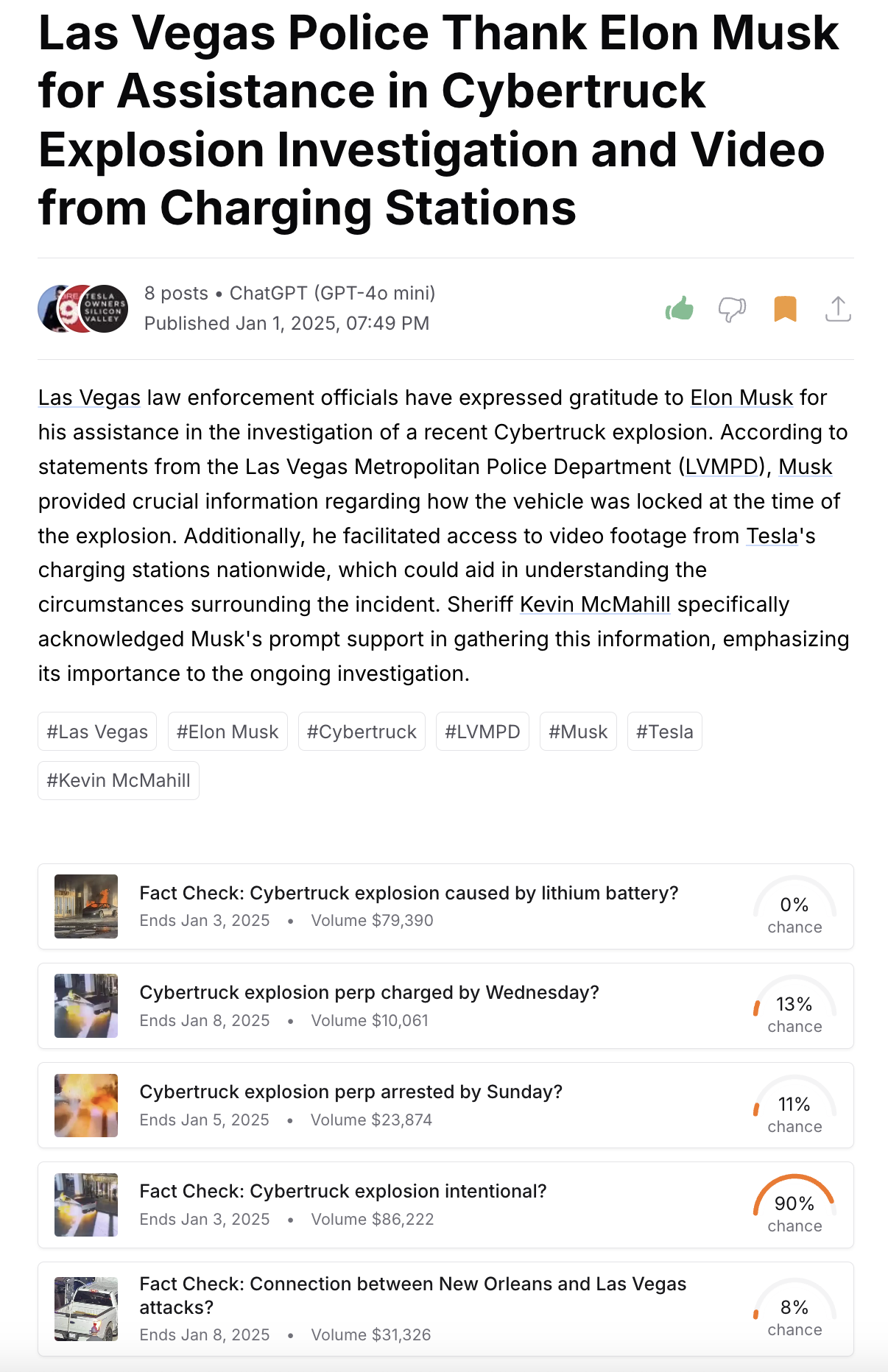
Task: Open the Kevin McMahill link in the text
Action: coord(595,604)
